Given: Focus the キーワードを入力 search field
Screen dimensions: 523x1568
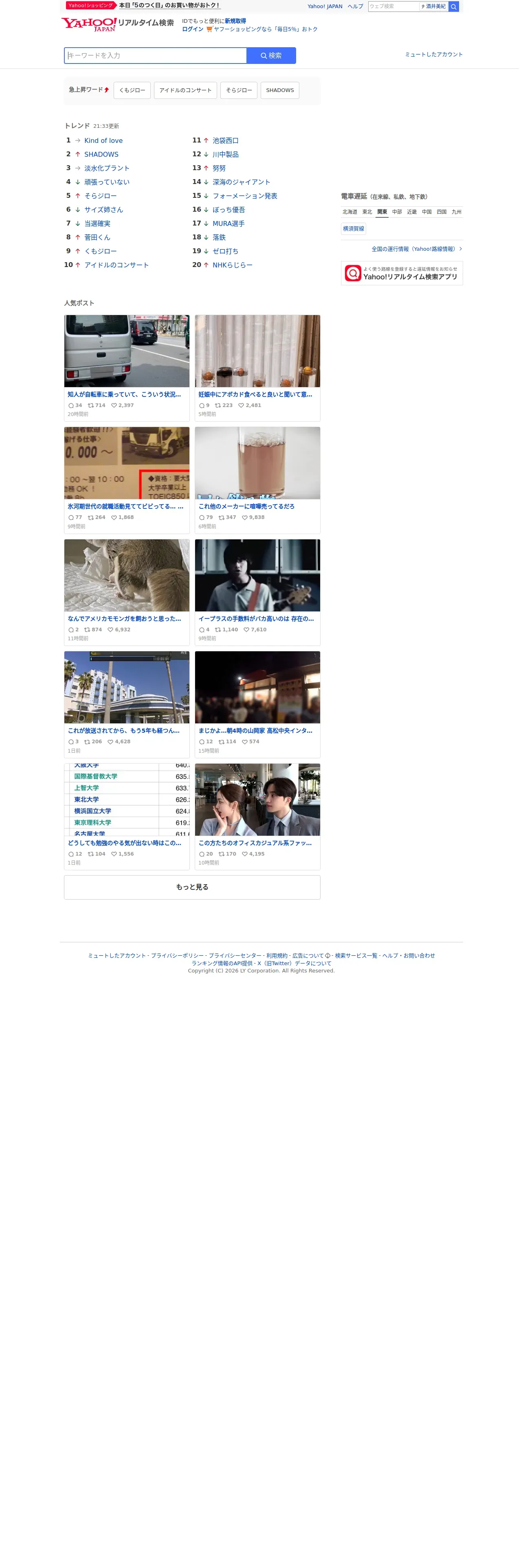Looking at the screenshot, I should tap(156, 56).
